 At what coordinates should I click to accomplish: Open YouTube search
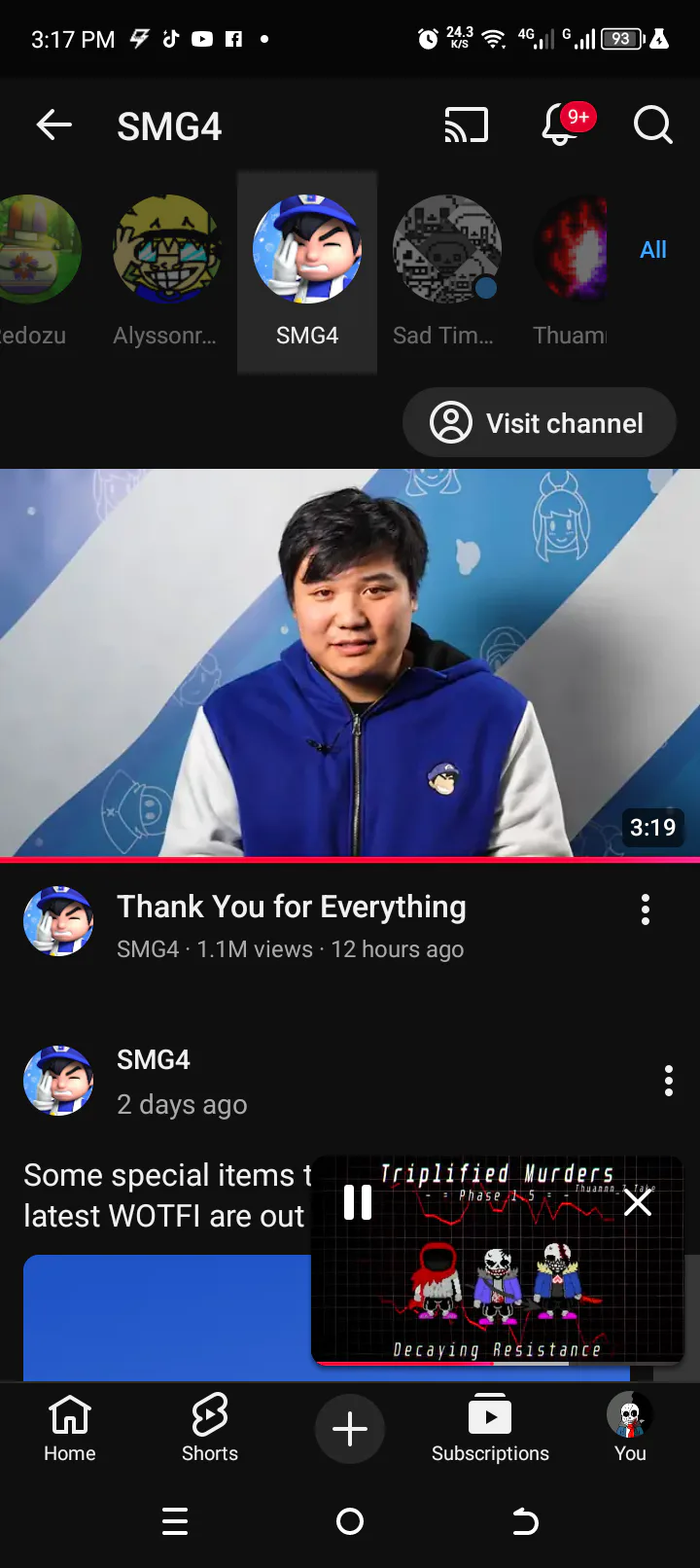point(652,125)
